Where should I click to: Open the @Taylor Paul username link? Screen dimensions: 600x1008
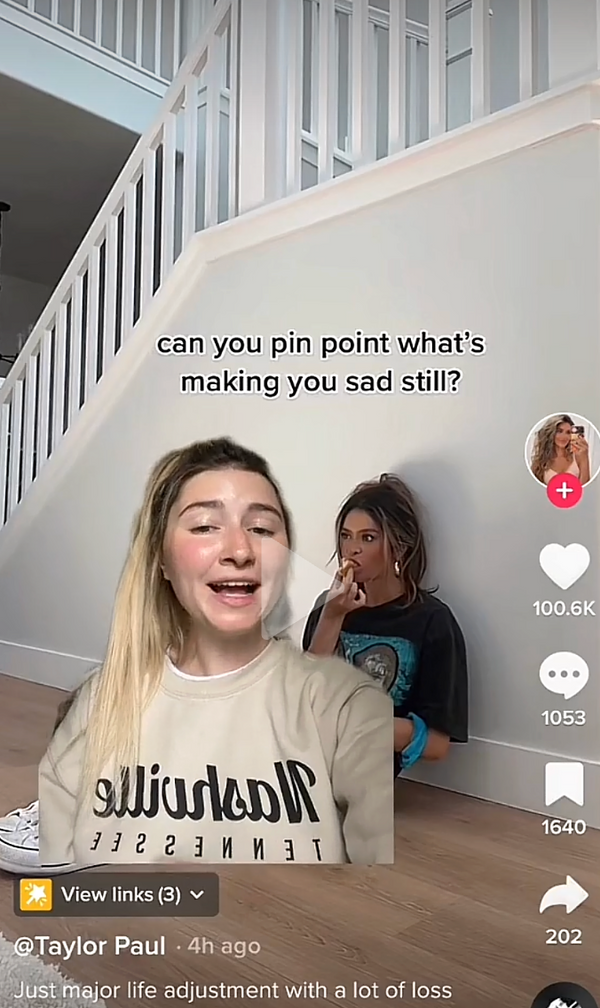pos(89,946)
